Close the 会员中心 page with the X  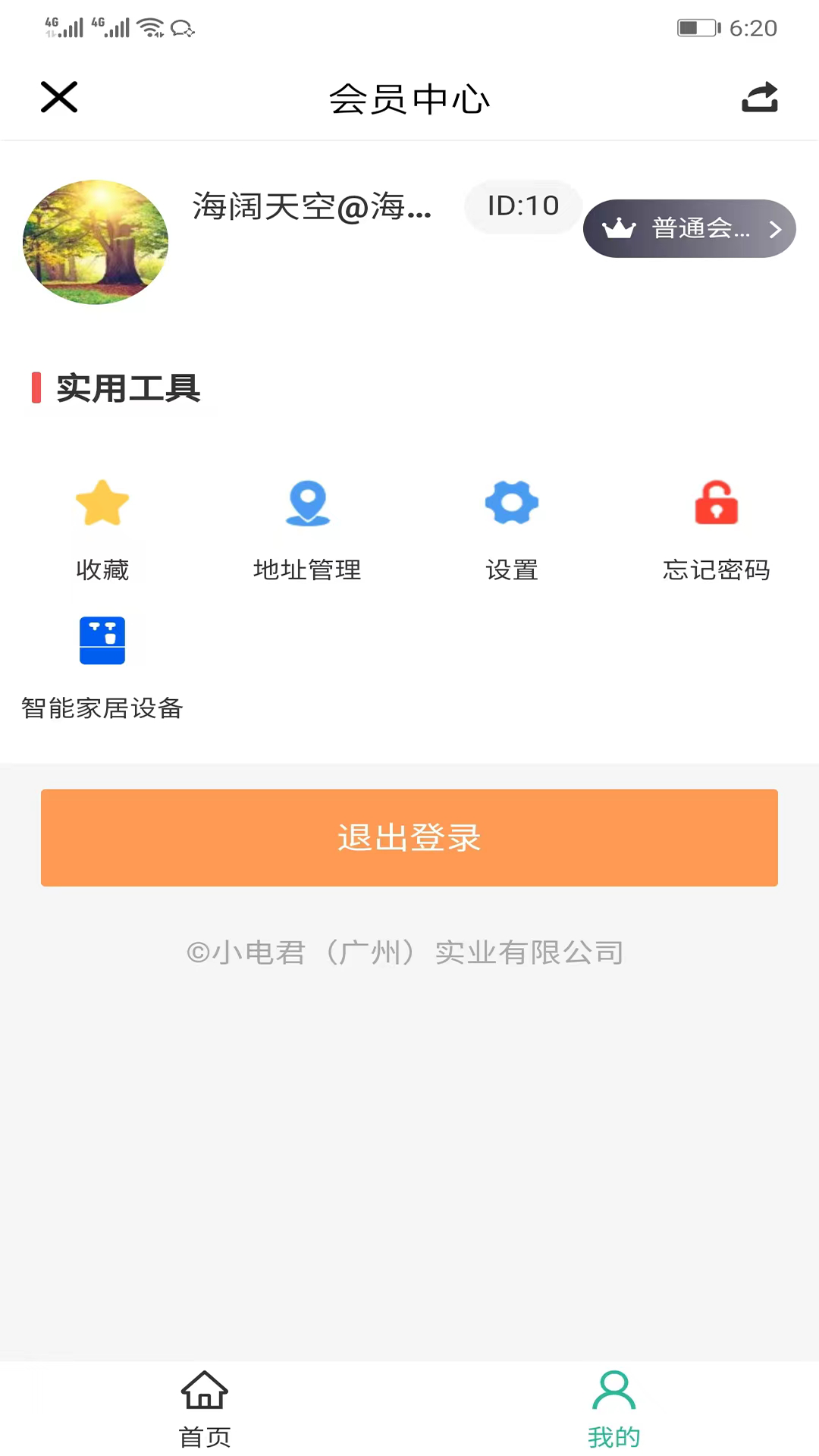pyautogui.click(x=59, y=97)
